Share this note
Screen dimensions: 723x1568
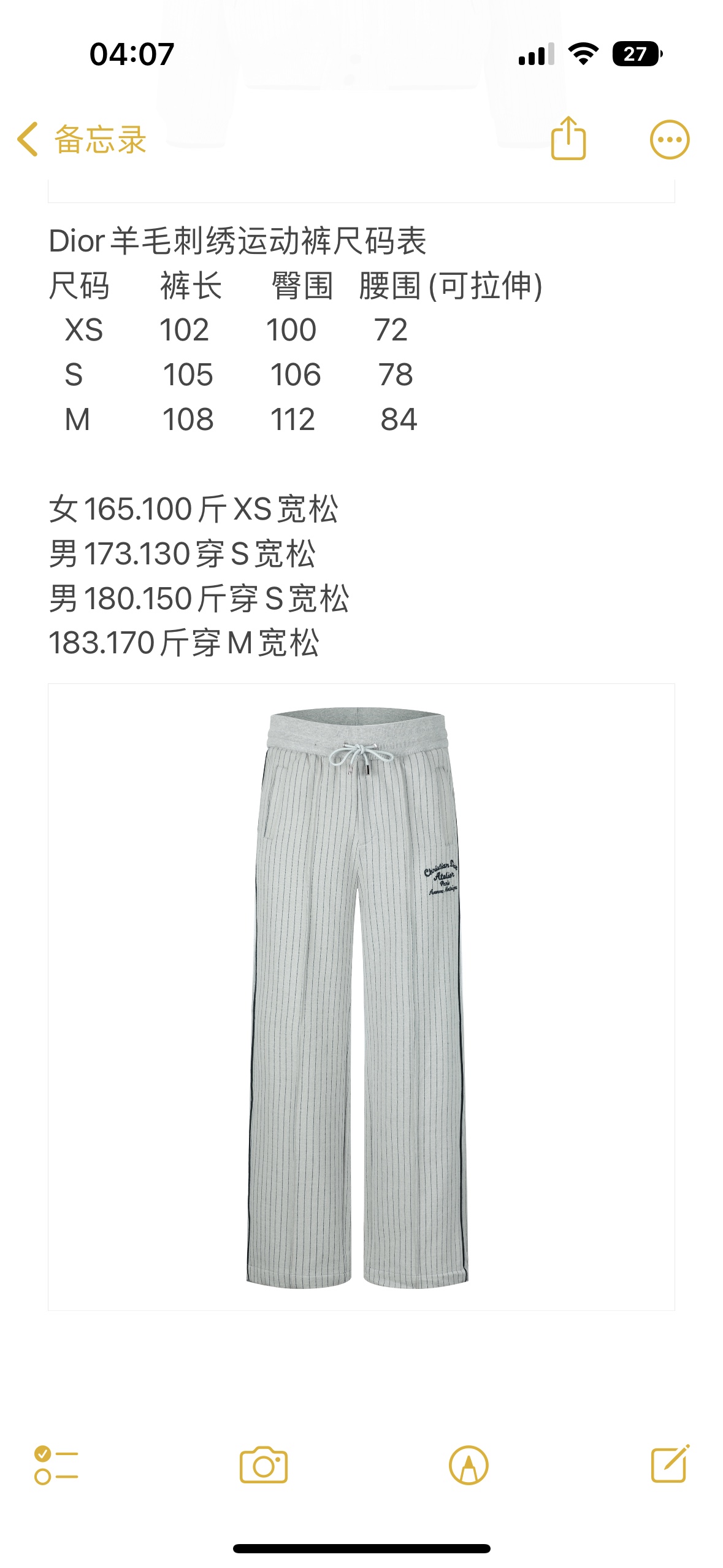(x=568, y=139)
